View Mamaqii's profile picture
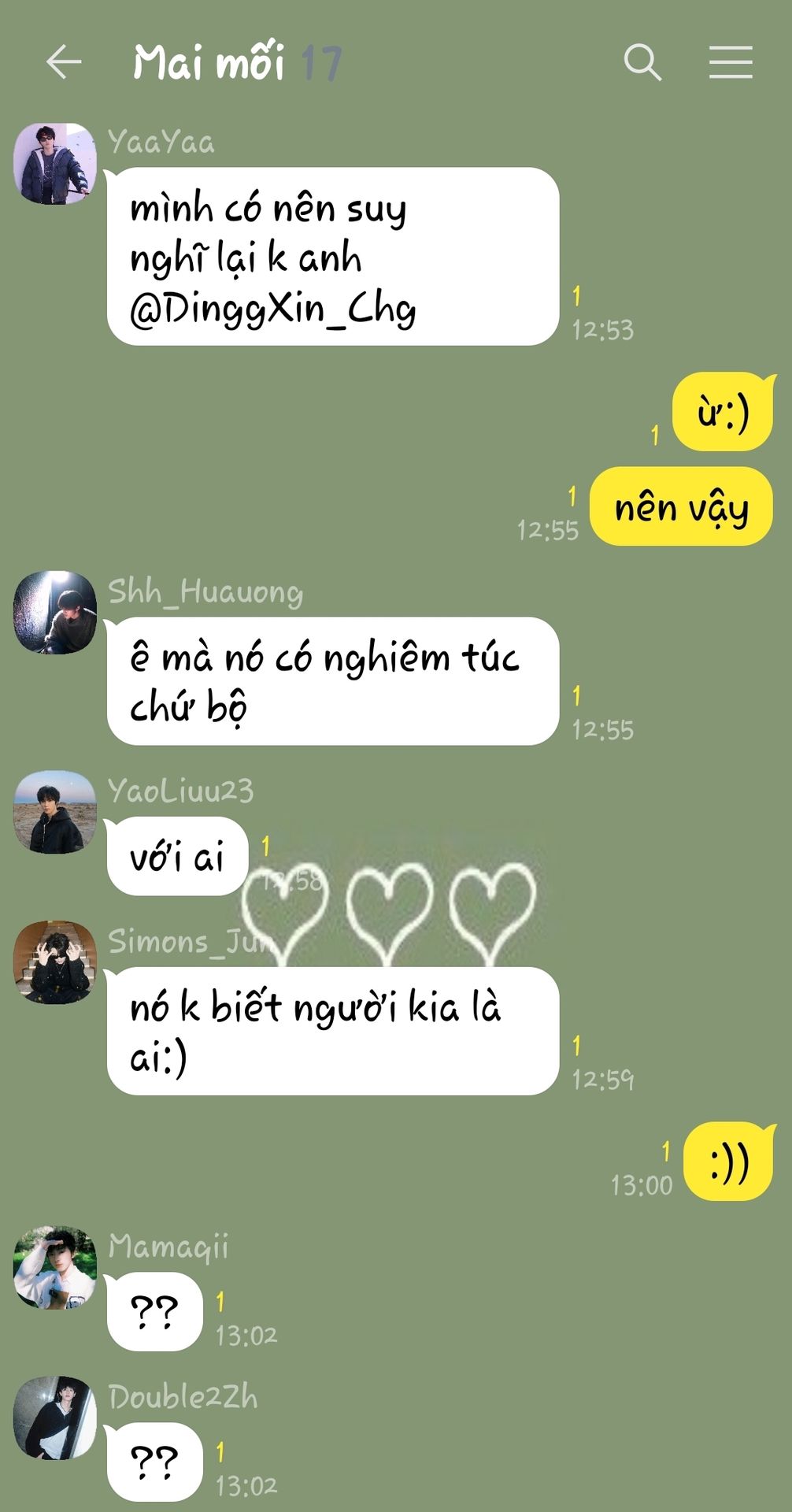Screen dimensions: 792x1512 (55, 1267)
